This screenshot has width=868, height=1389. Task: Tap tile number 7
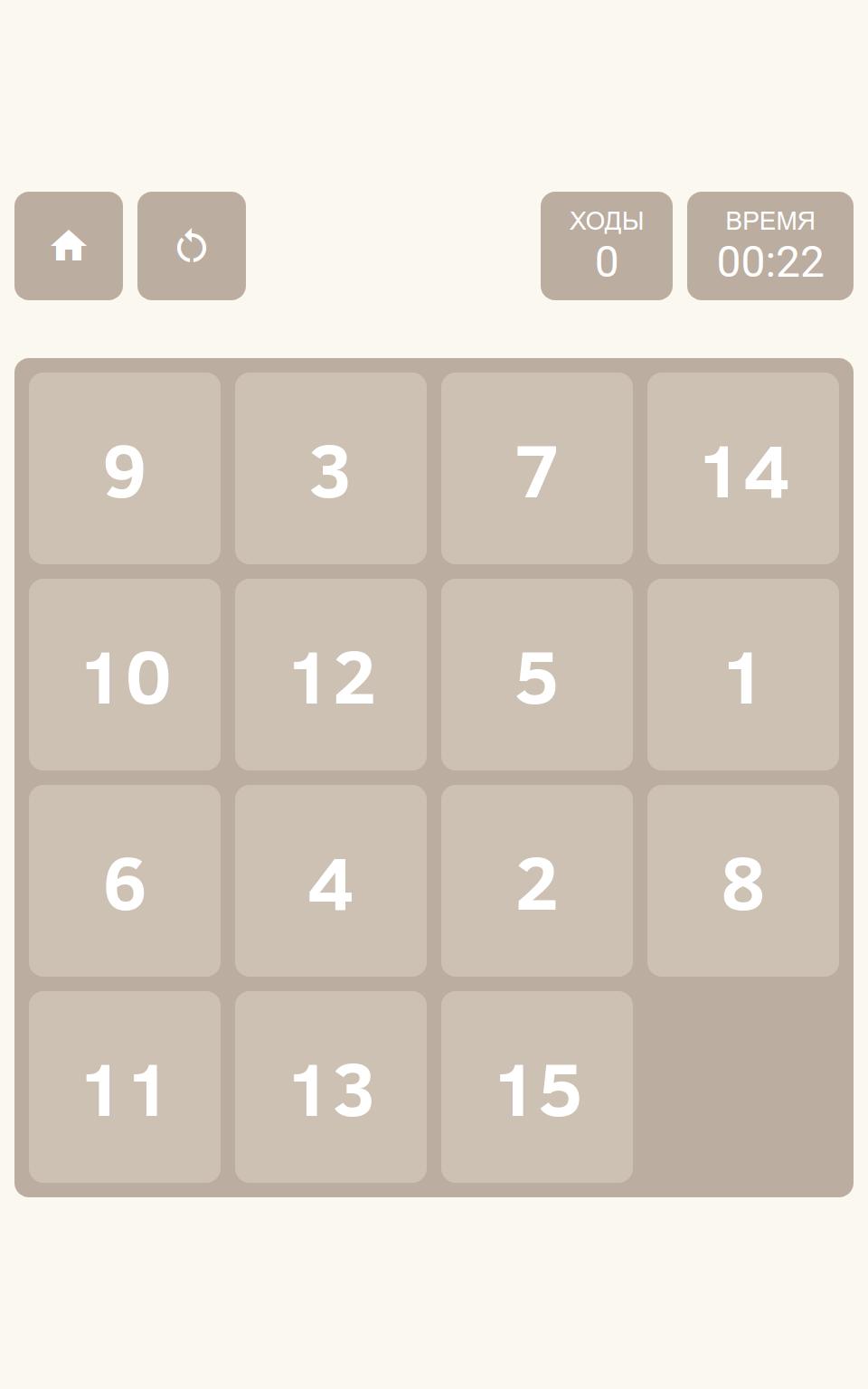537,468
